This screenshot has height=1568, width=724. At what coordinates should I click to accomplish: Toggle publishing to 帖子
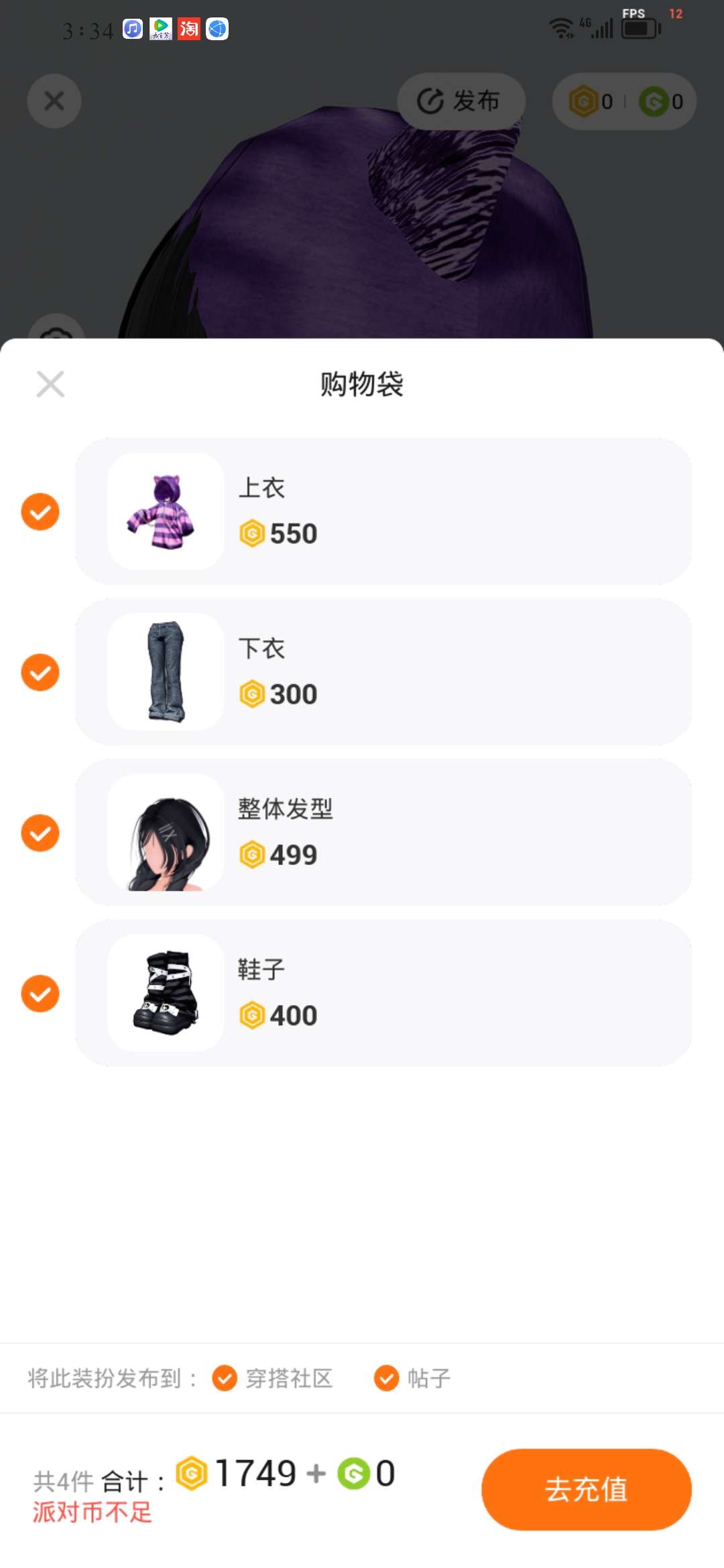point(386,1378)
